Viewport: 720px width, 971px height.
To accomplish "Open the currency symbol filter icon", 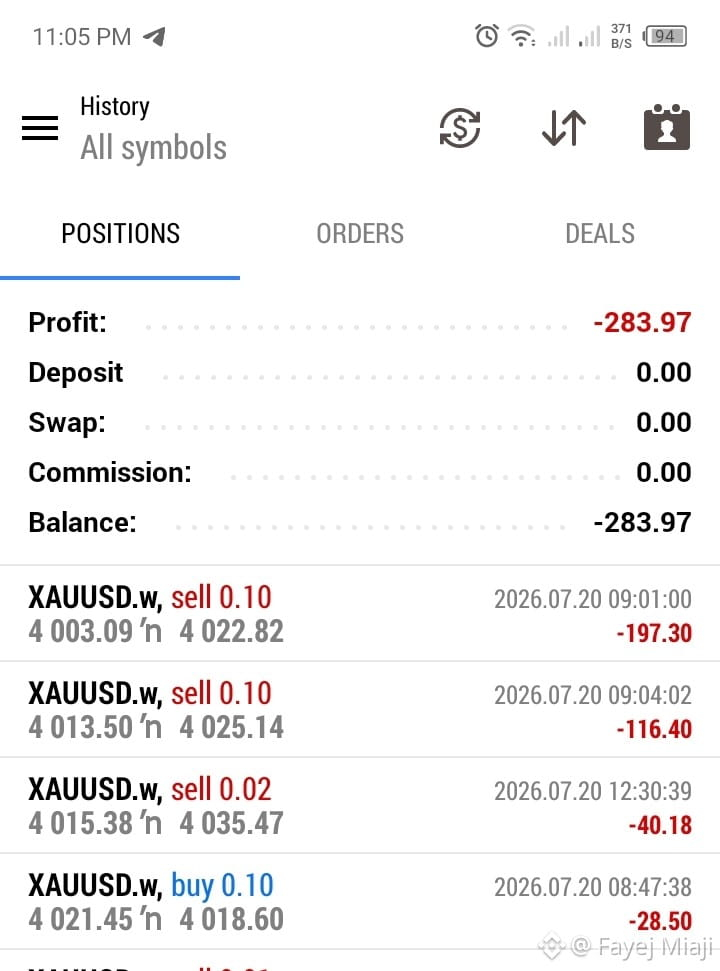I will tap(460, 128).
